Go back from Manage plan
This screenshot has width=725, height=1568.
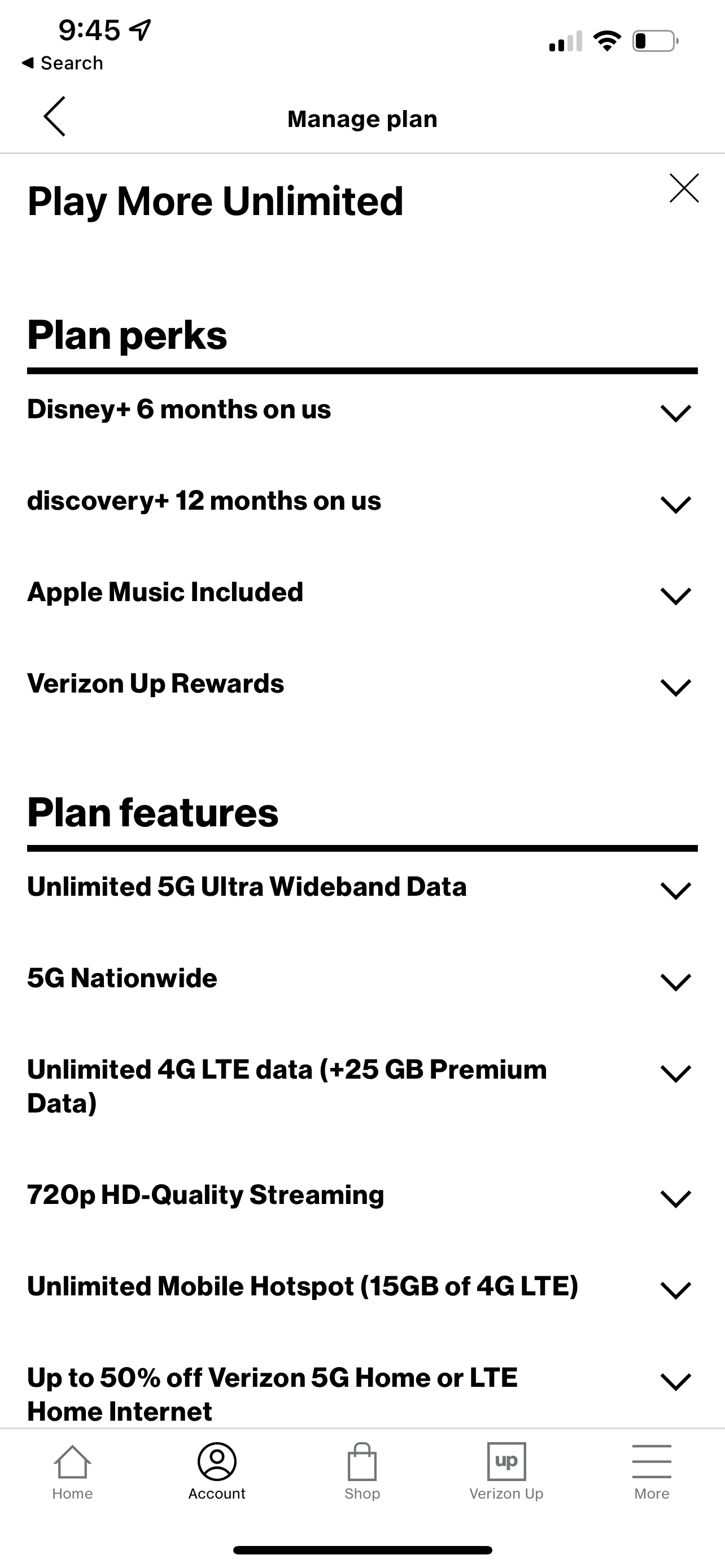(x=54, y=116)
